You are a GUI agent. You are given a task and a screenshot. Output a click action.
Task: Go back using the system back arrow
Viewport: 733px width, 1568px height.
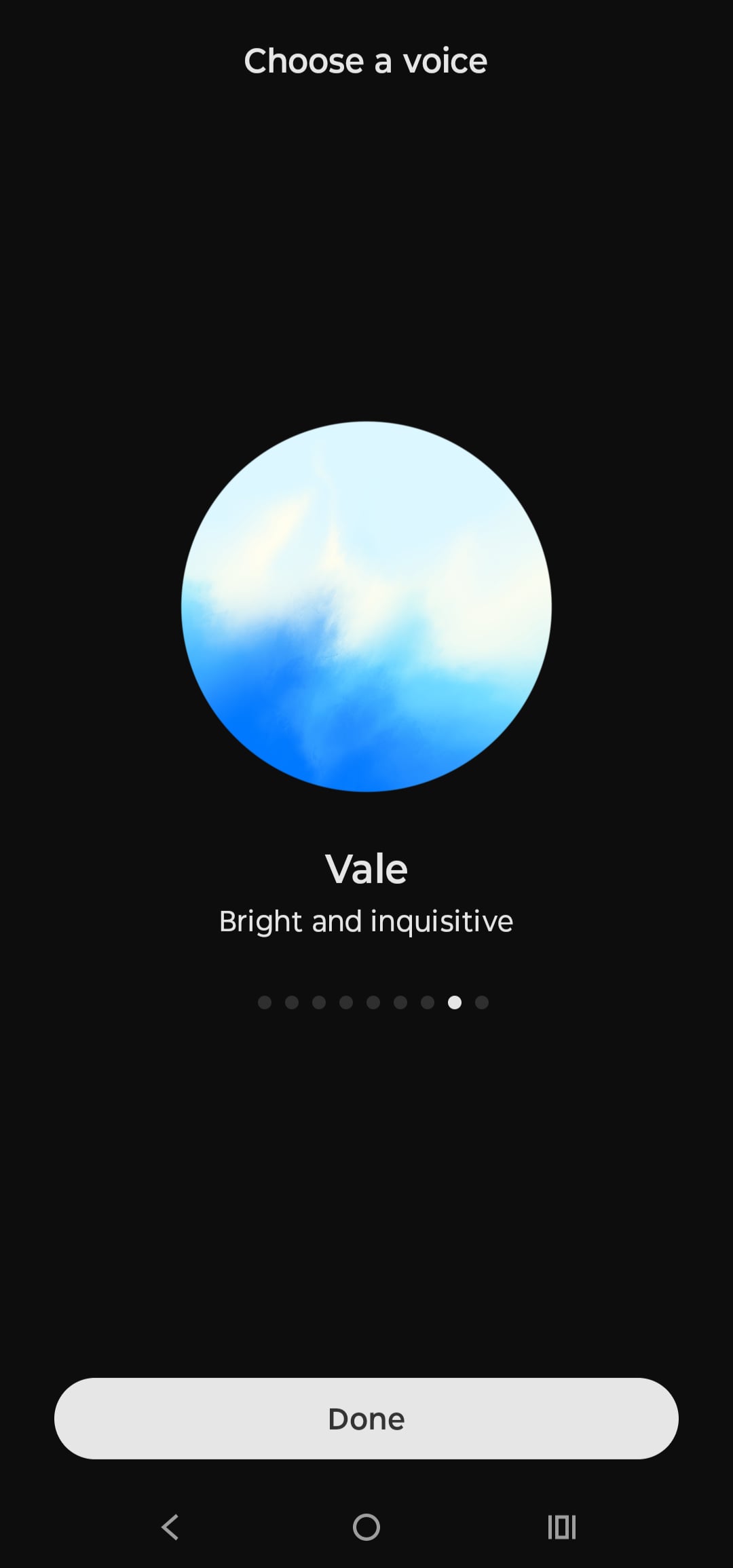[170, 1527]
